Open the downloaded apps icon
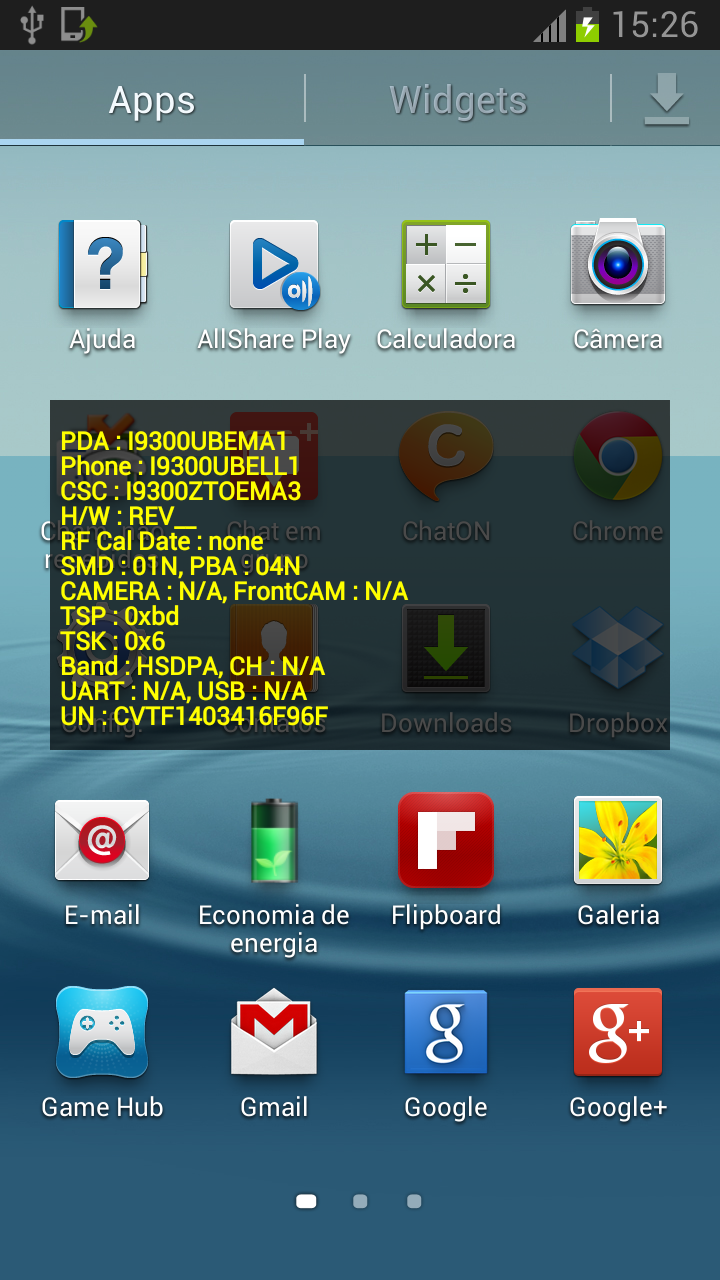The width and height of the screenshot is (720, 1280). (x=666, y=100)
